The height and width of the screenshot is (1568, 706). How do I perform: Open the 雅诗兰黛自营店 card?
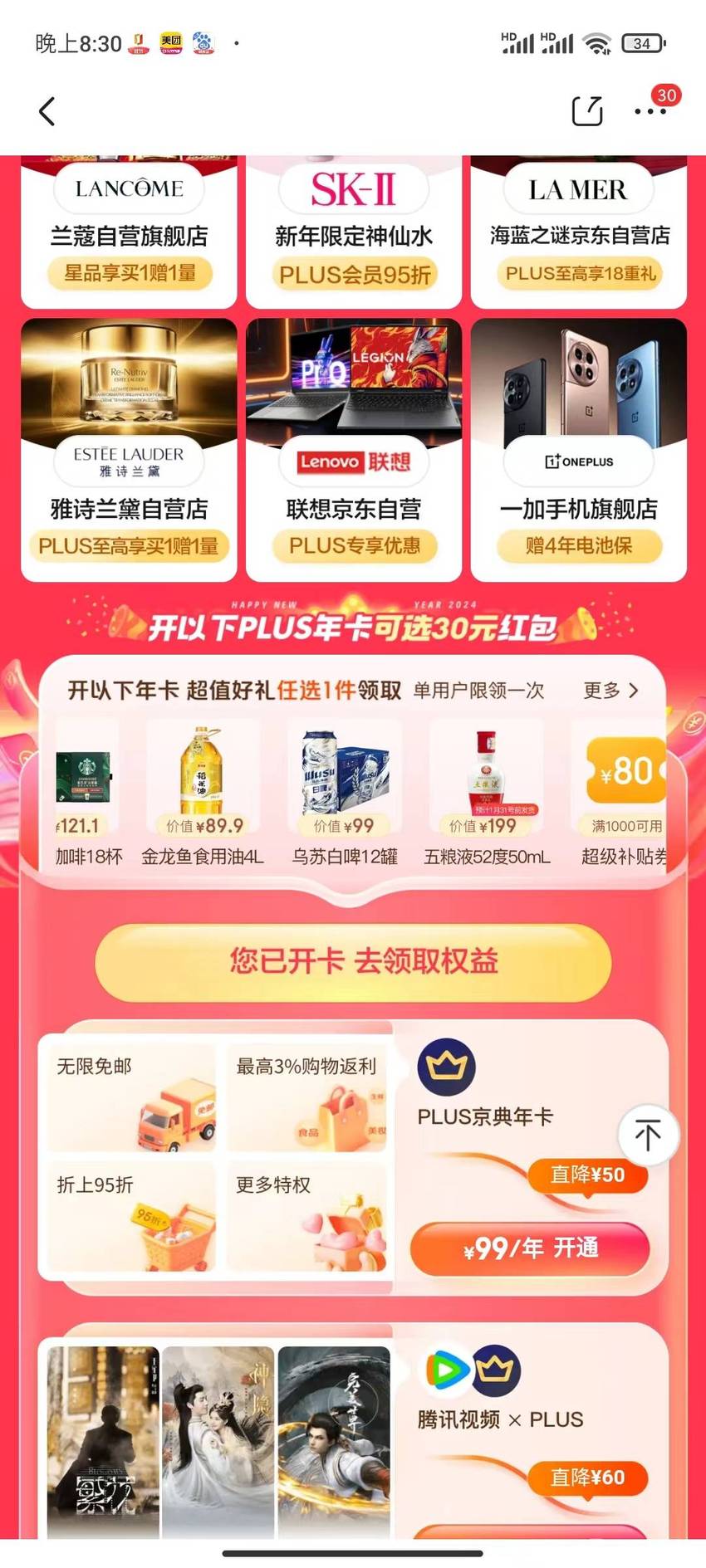point(129,450)
